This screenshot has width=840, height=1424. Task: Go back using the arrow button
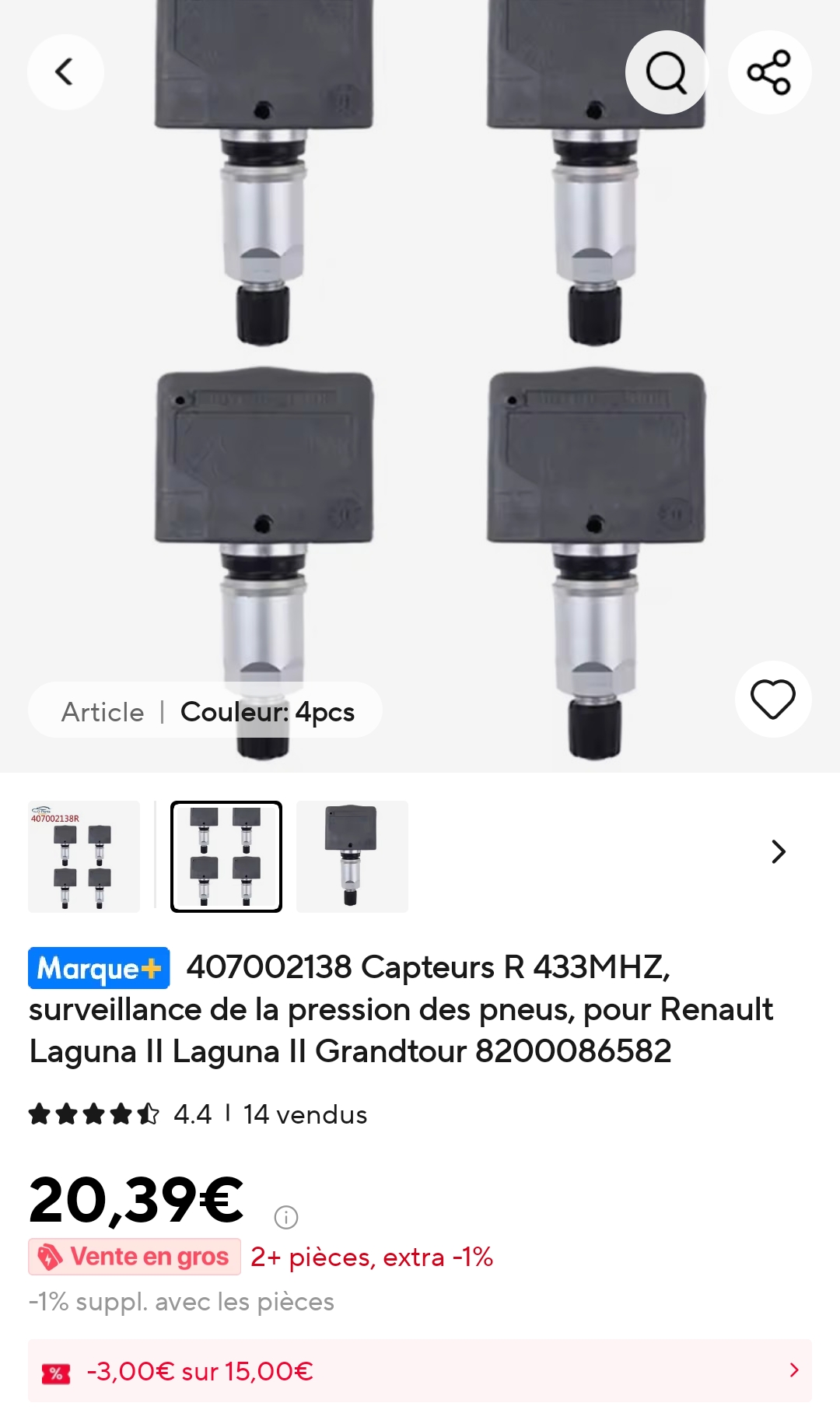point(65,72)
